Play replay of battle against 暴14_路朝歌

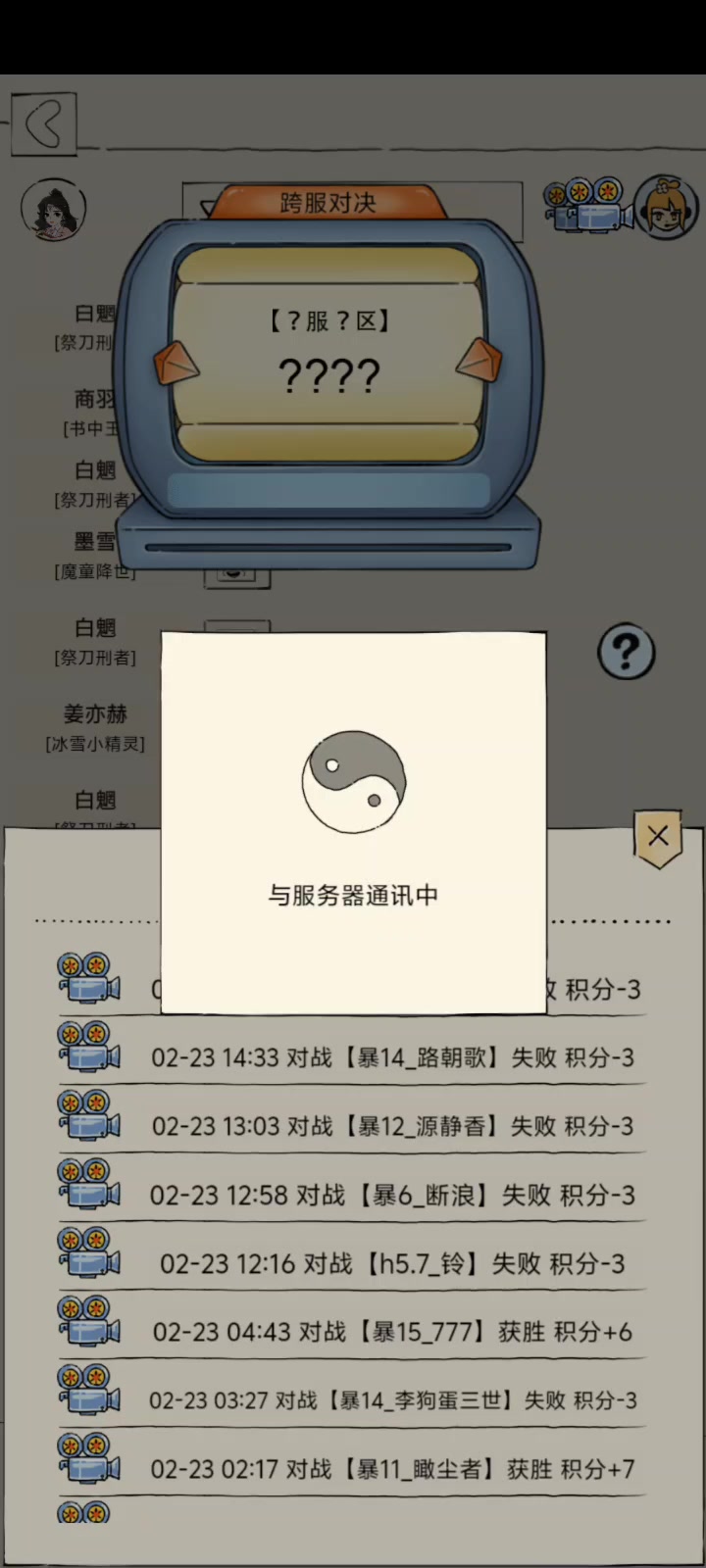tap(88, 1047)
